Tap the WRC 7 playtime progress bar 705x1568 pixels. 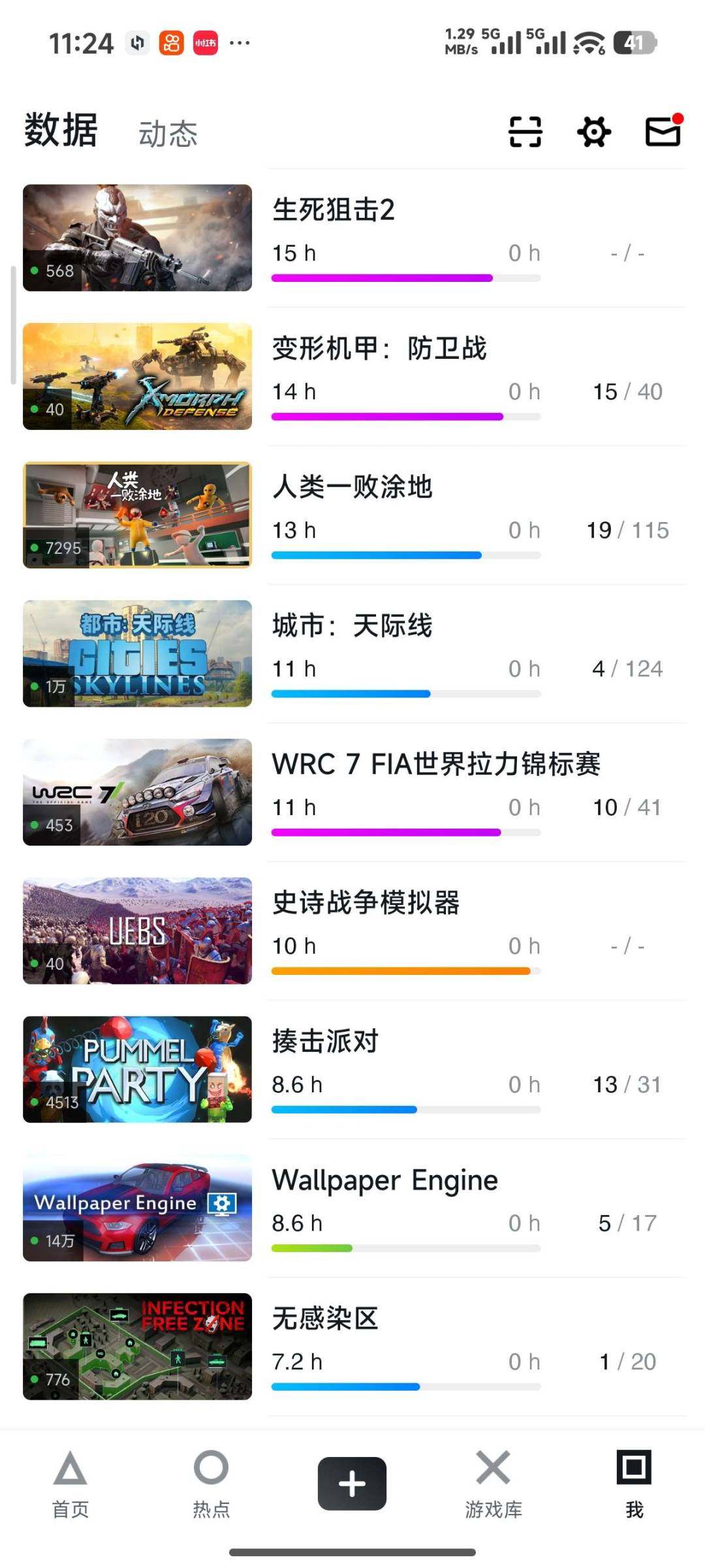[x=406, y=832]
